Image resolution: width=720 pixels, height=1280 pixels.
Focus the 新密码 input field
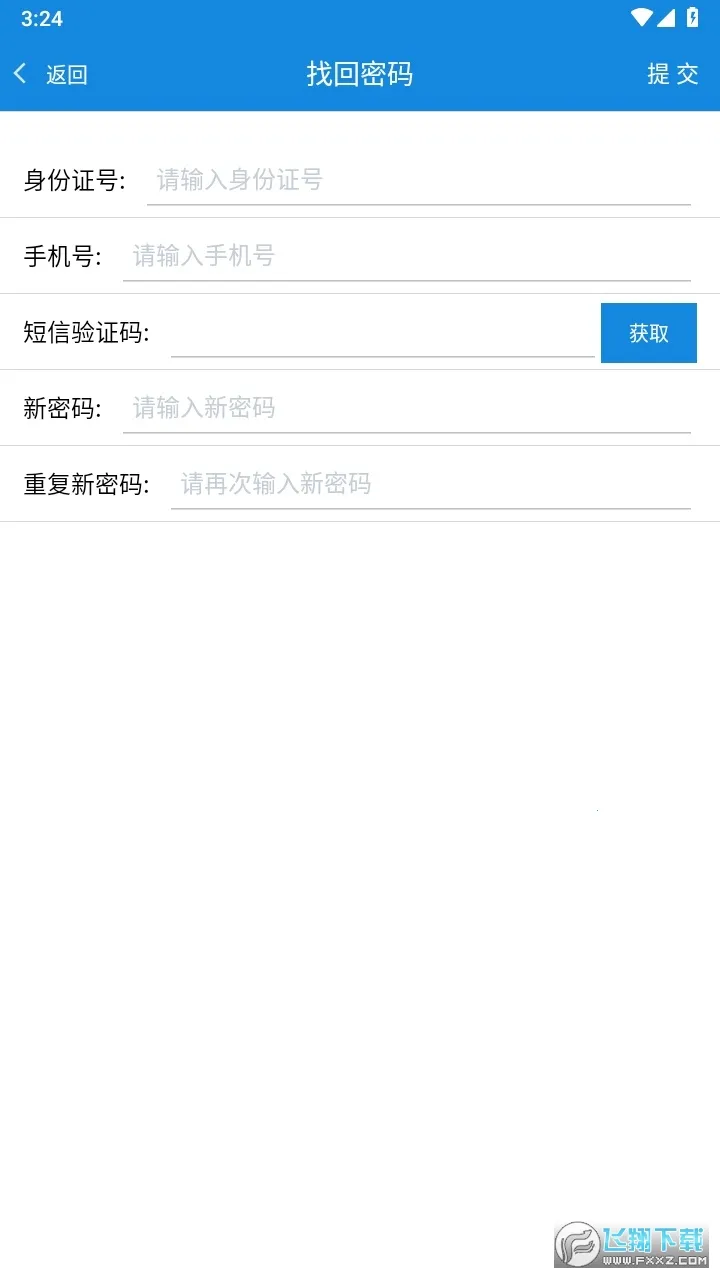tap(406, 409)
